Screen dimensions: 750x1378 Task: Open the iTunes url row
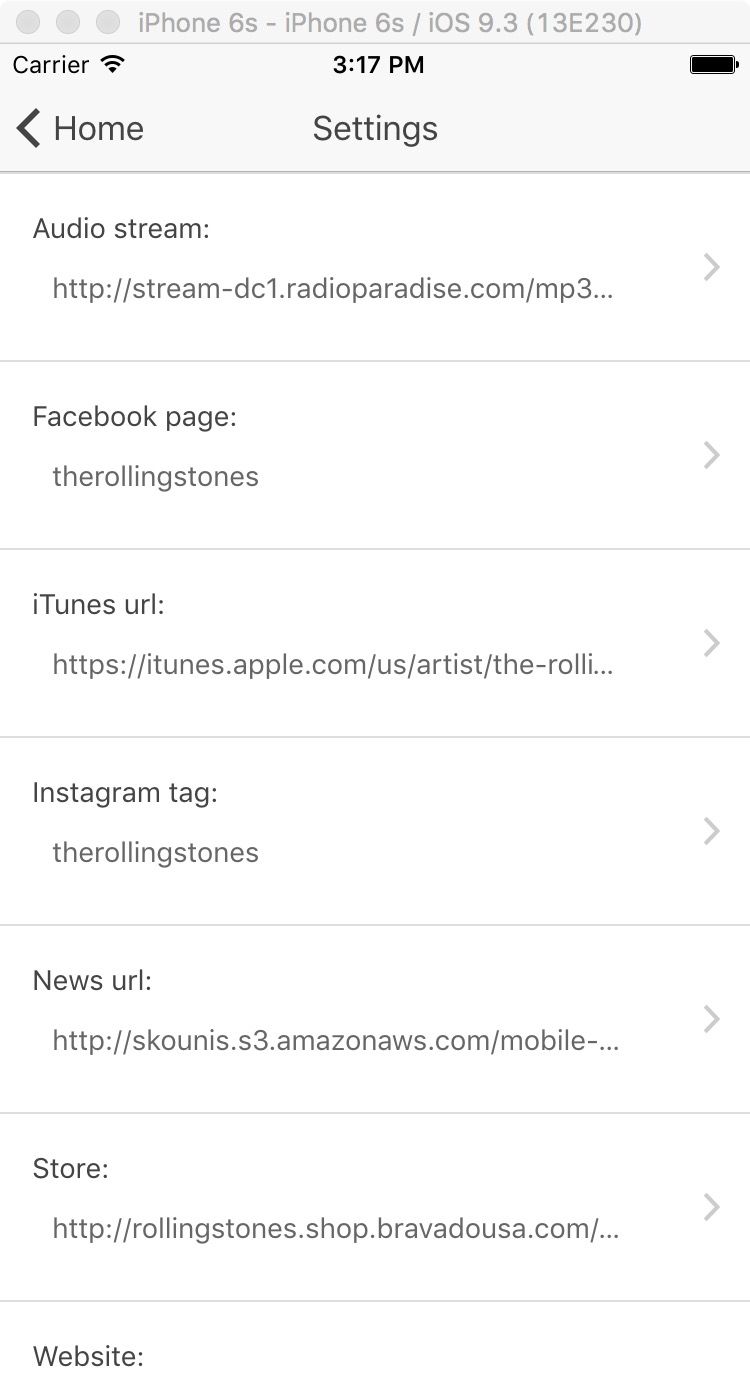point(375,643)
